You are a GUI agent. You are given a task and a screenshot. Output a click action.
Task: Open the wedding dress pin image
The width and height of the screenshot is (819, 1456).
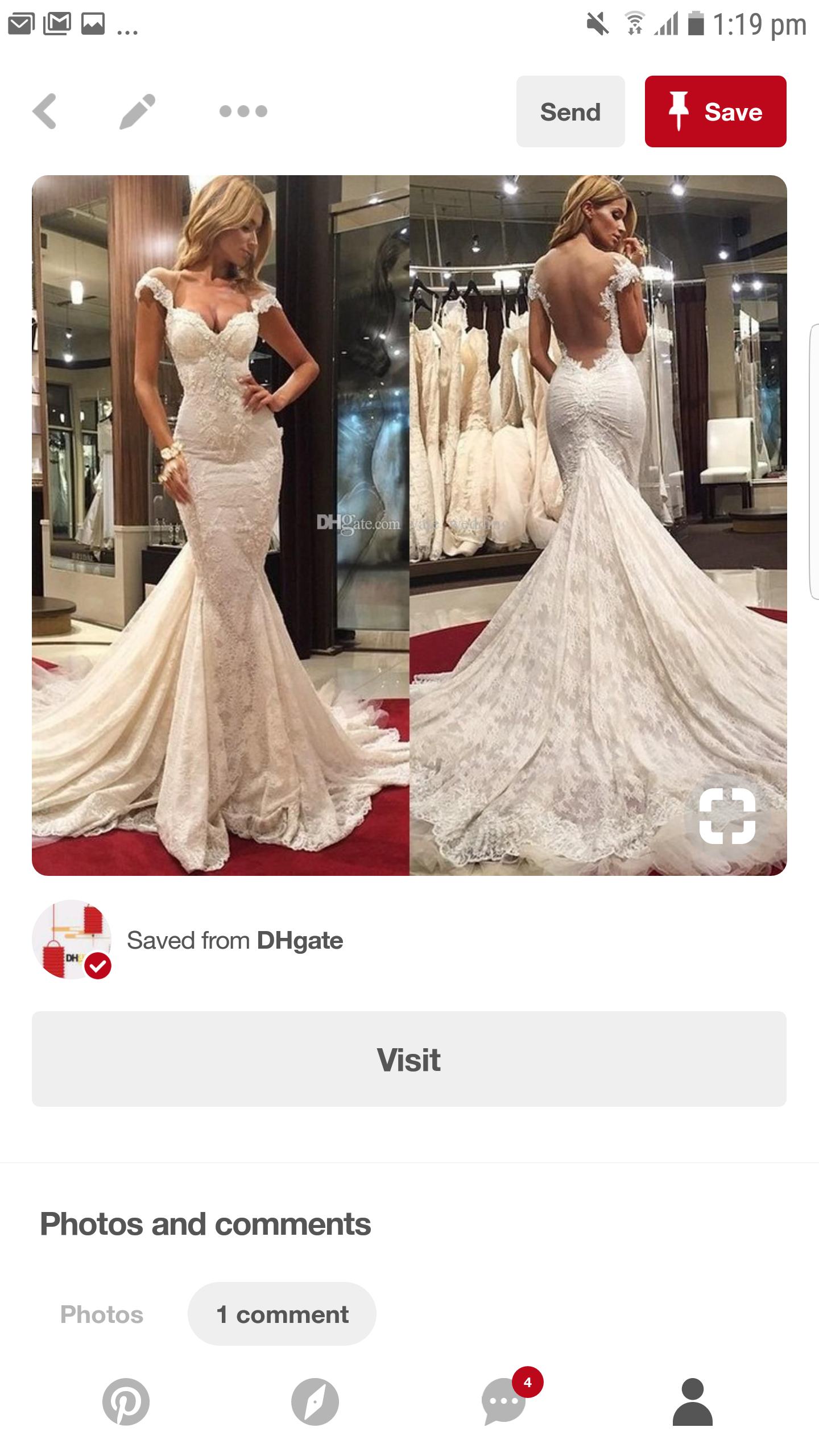pyautogui.click(x=409, y=525)
